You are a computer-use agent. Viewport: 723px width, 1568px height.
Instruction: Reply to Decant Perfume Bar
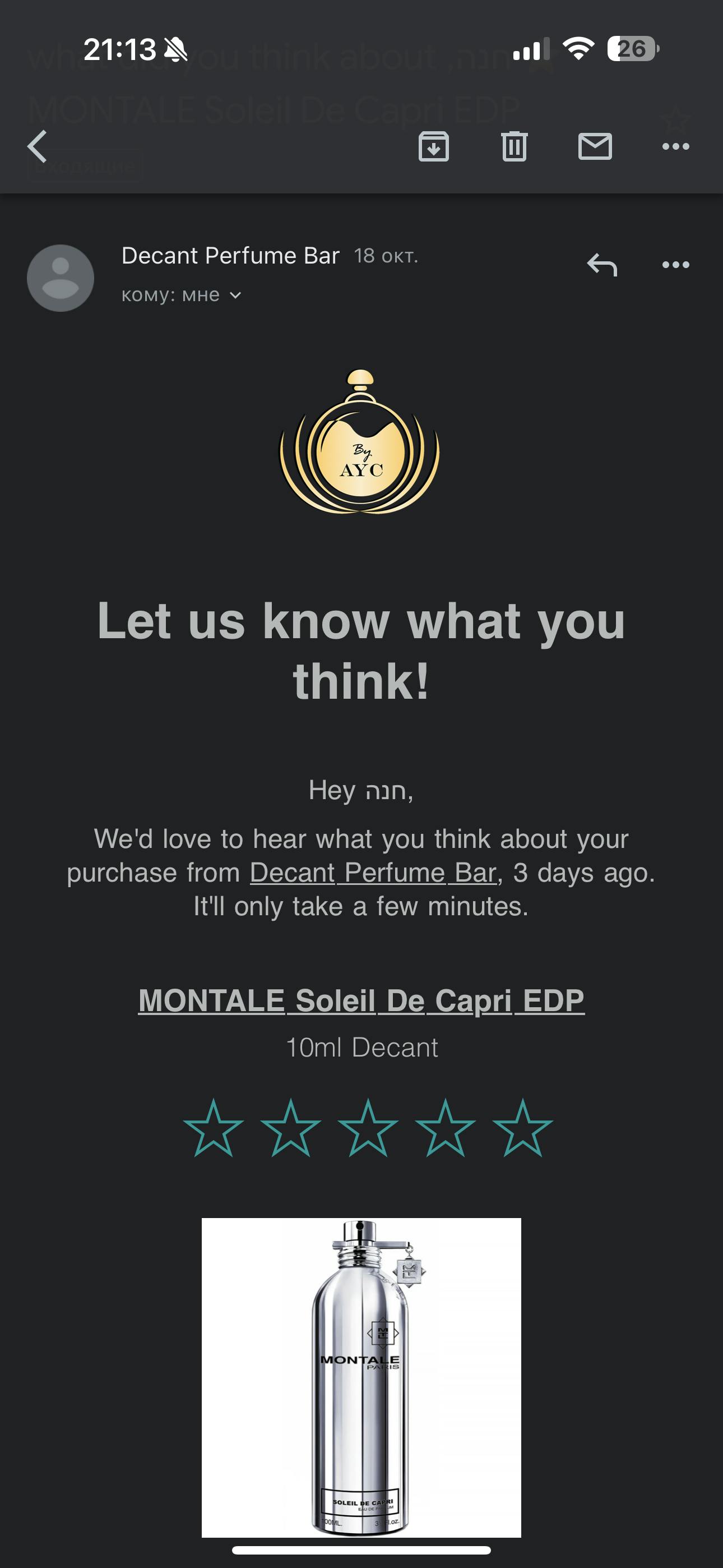pyautogui.click(x=602, y=265)
